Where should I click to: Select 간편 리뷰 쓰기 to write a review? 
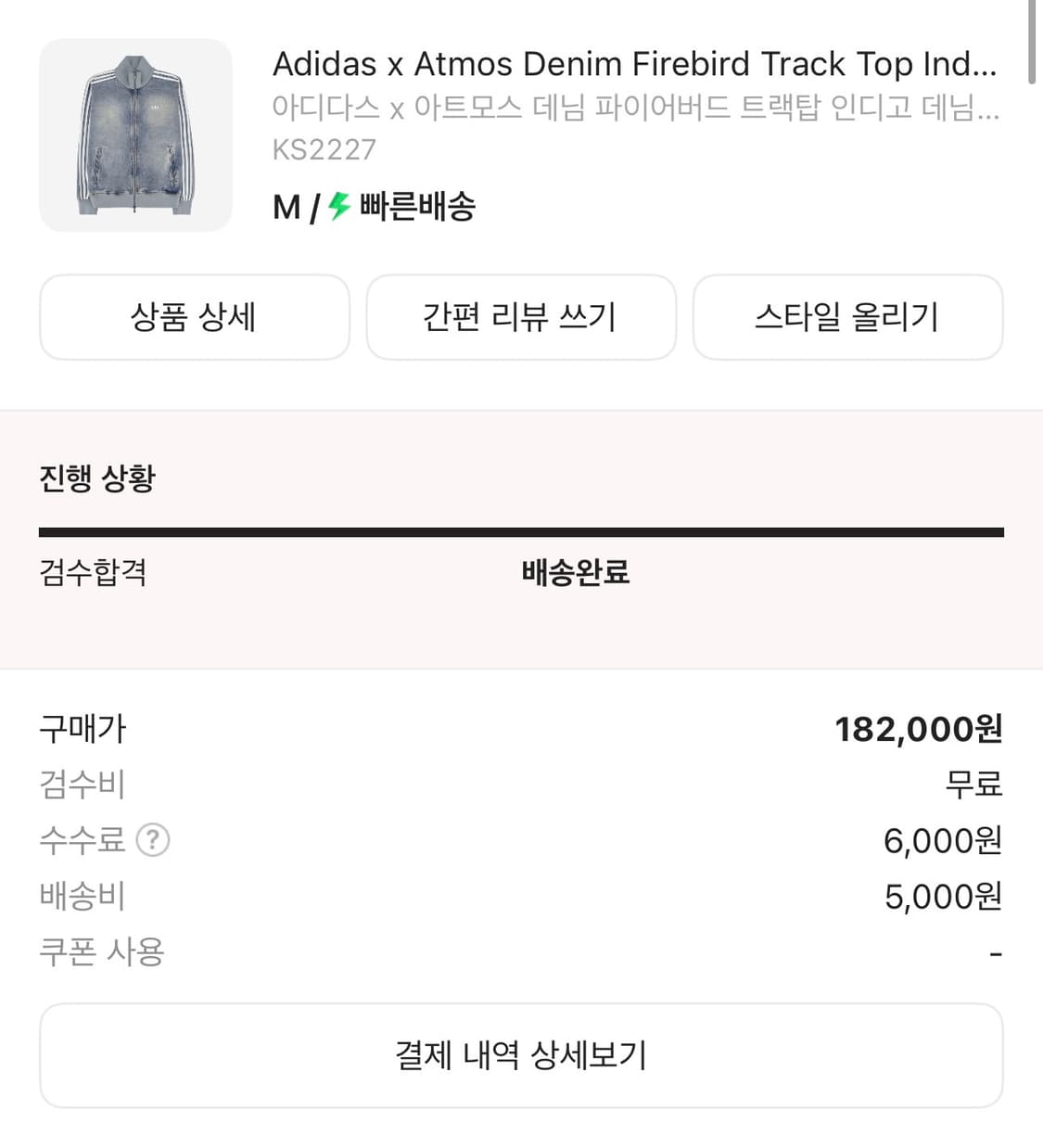(521, 317)
